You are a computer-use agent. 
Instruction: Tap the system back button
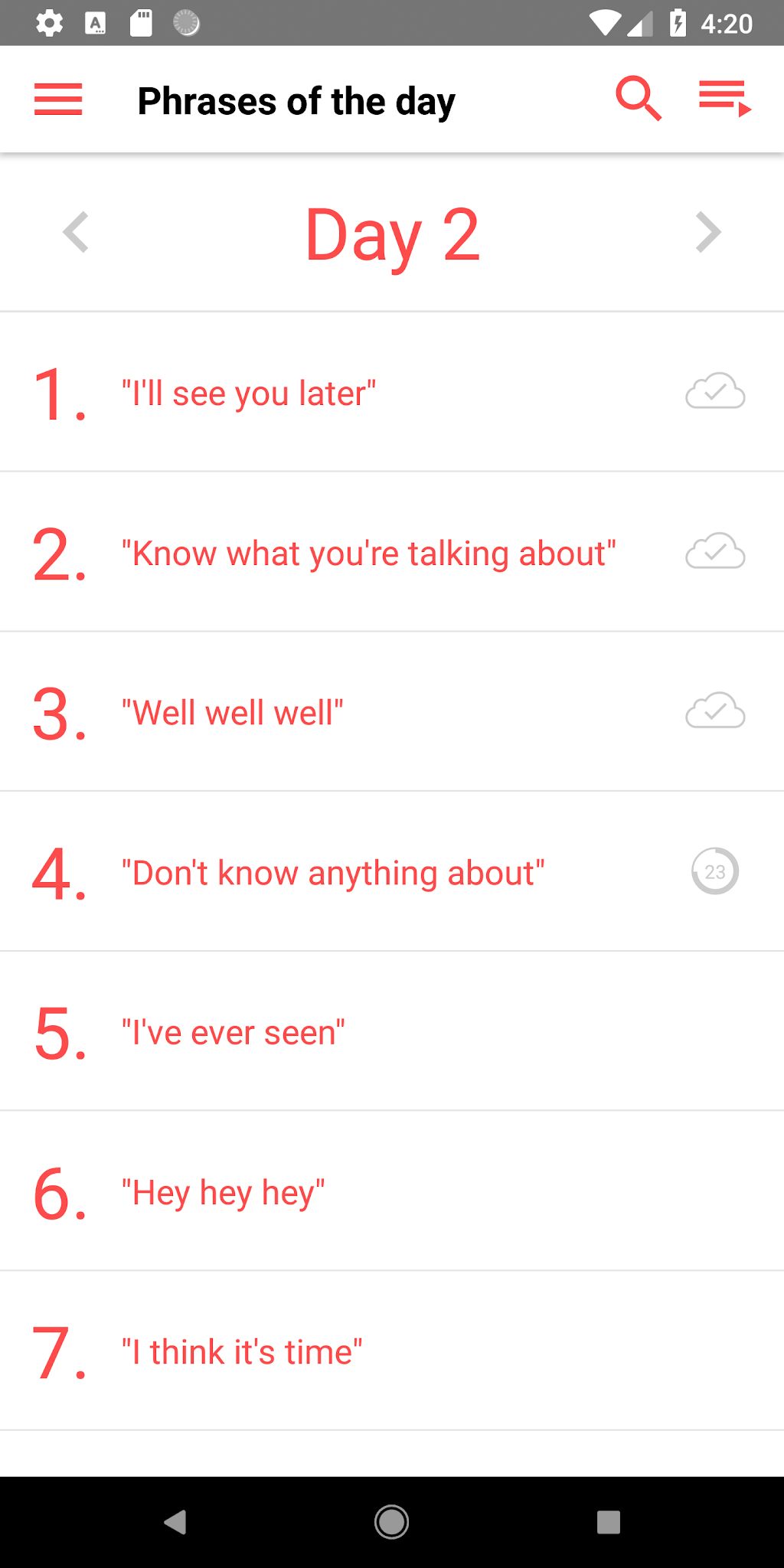(x=175, y=1521)
